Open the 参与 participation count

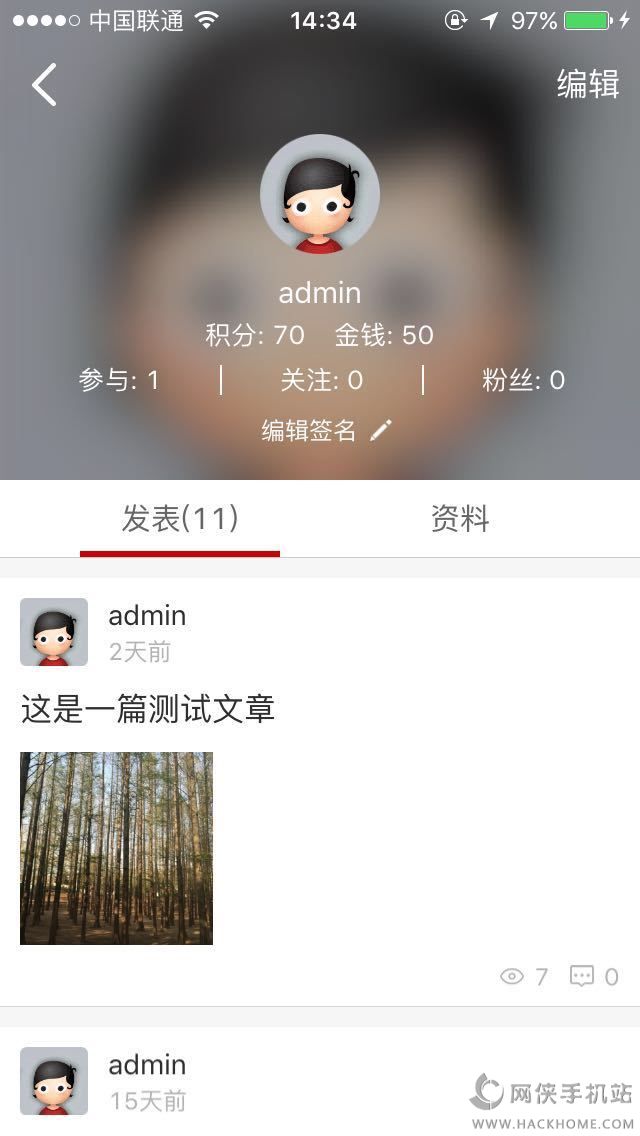[119, 380]
